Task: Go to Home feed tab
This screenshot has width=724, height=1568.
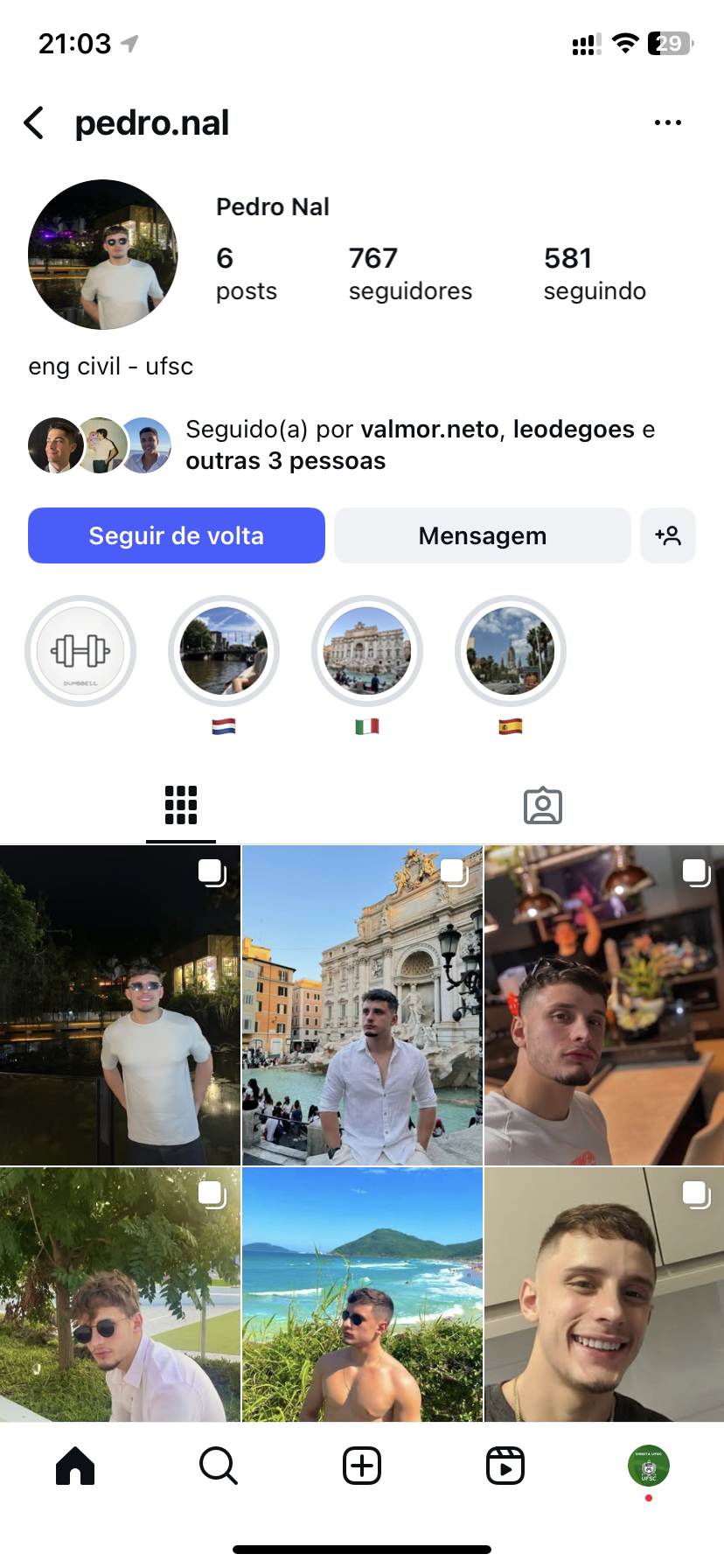Action: pos(75,1466)
